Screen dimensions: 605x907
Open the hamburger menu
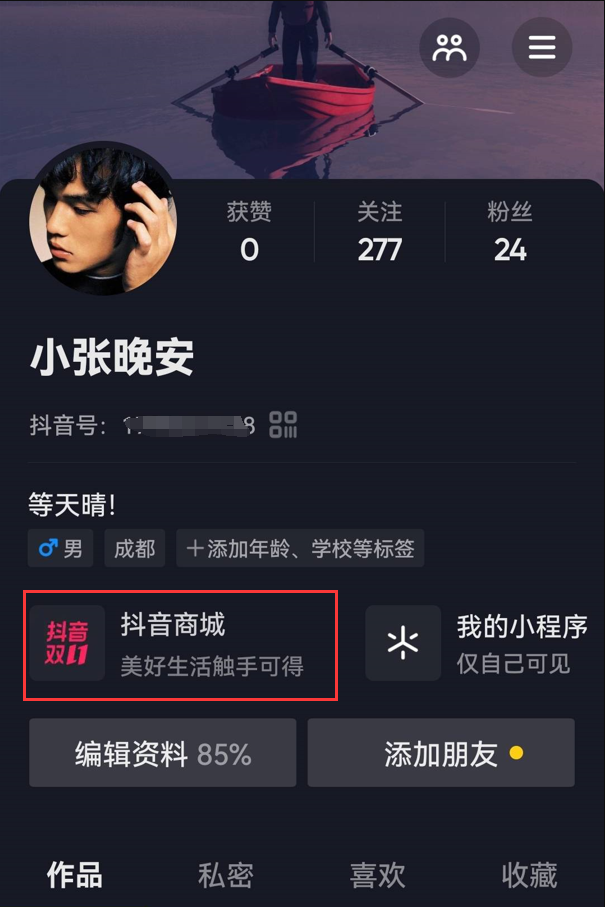point(542,47)
